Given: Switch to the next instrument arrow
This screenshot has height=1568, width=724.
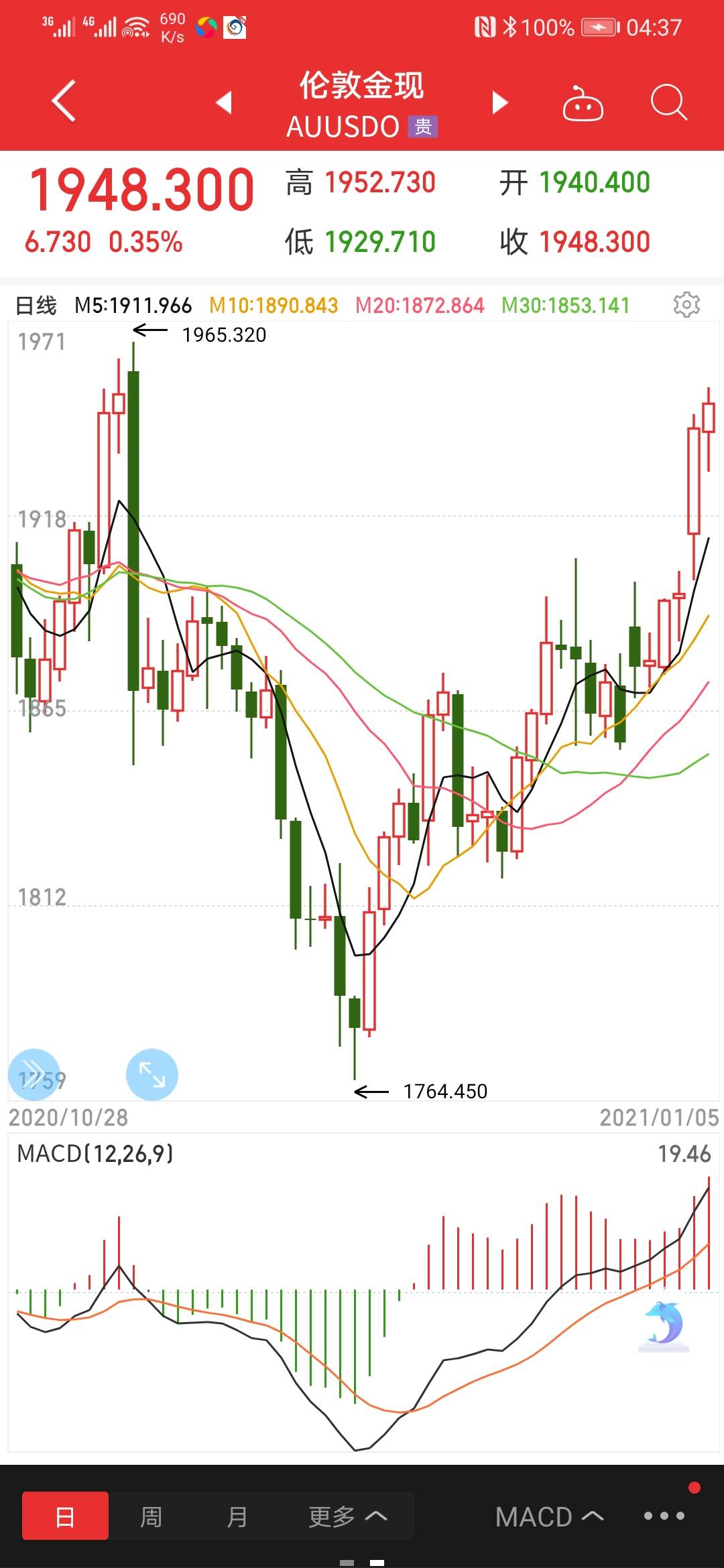Looking at the screenshot, I should pos(500,103).
